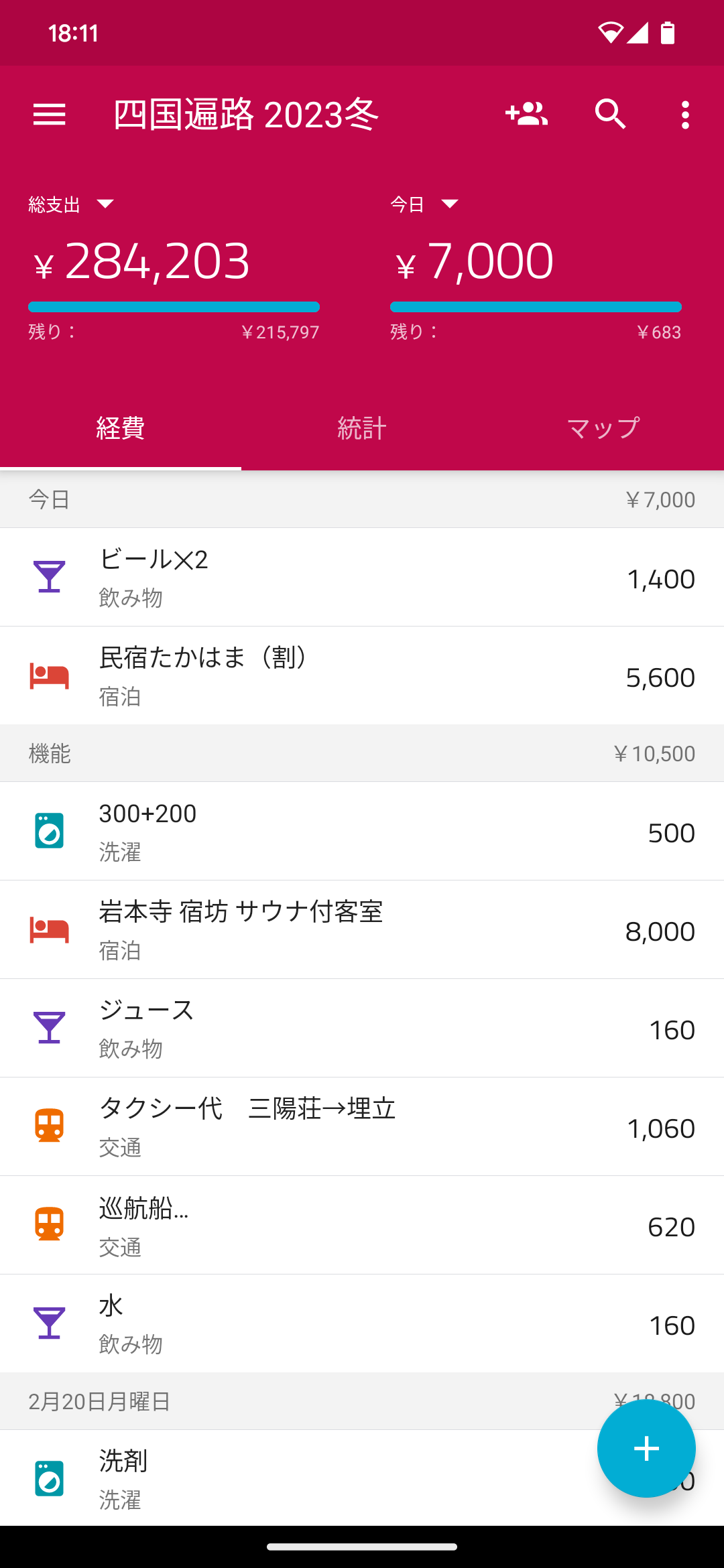
Task: Open the 水 drink expense
Action: coord(362,1323)
